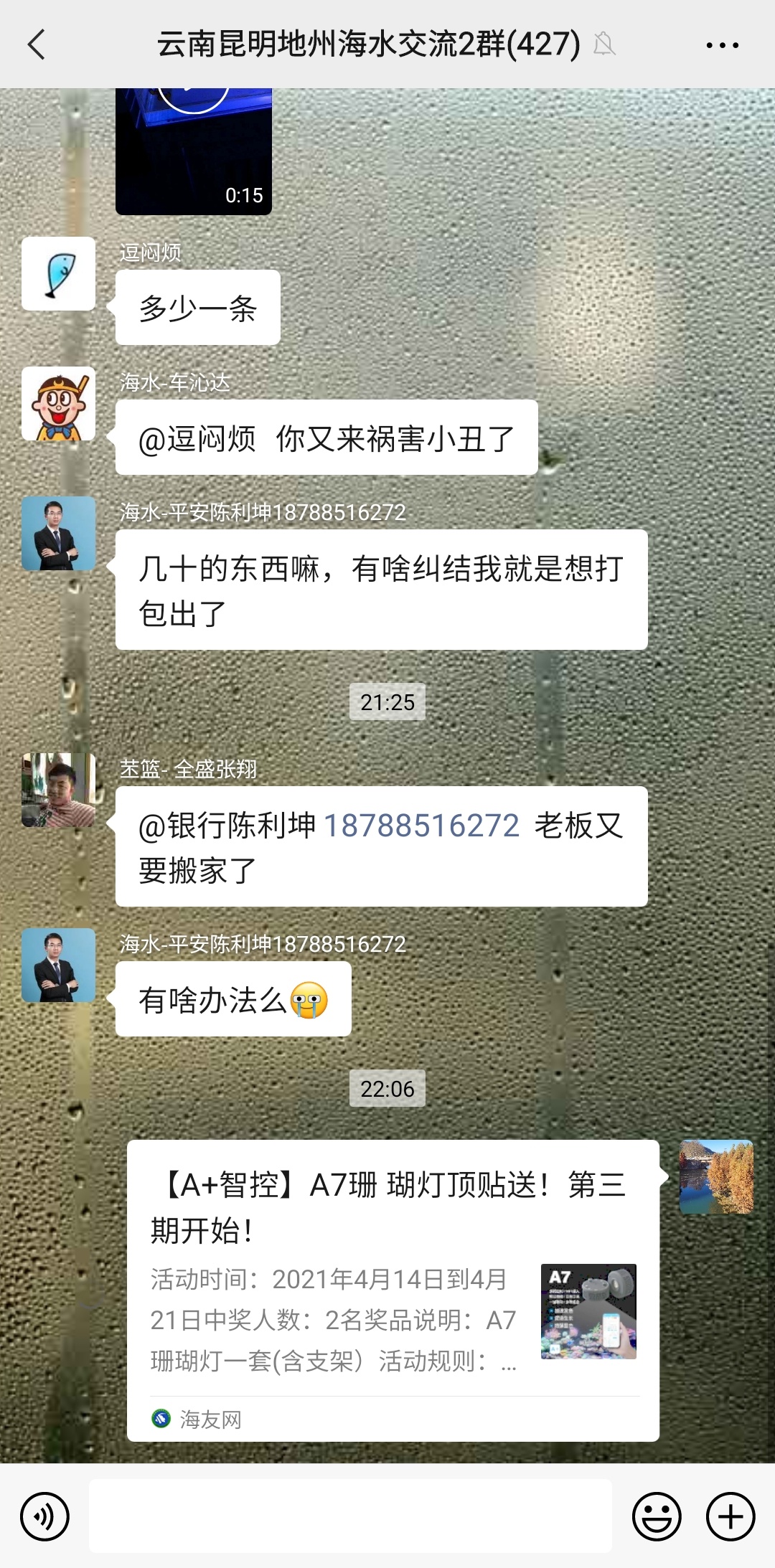View 海水-车沁达's avatar profile
Viewport: 775px width, 1568px height.
pos(58,404)
